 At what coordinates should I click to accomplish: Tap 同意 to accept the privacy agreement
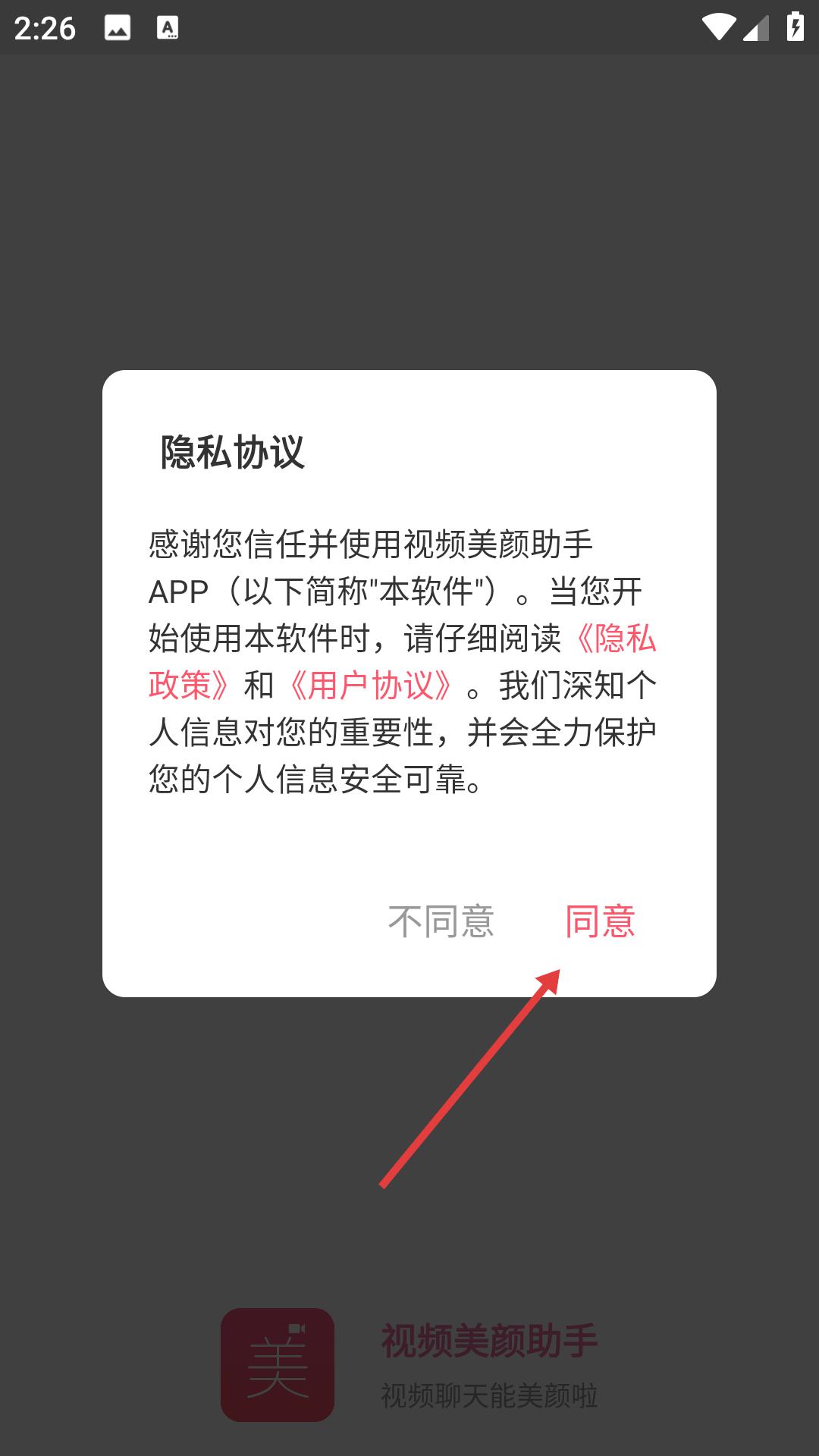click(600, 921)
